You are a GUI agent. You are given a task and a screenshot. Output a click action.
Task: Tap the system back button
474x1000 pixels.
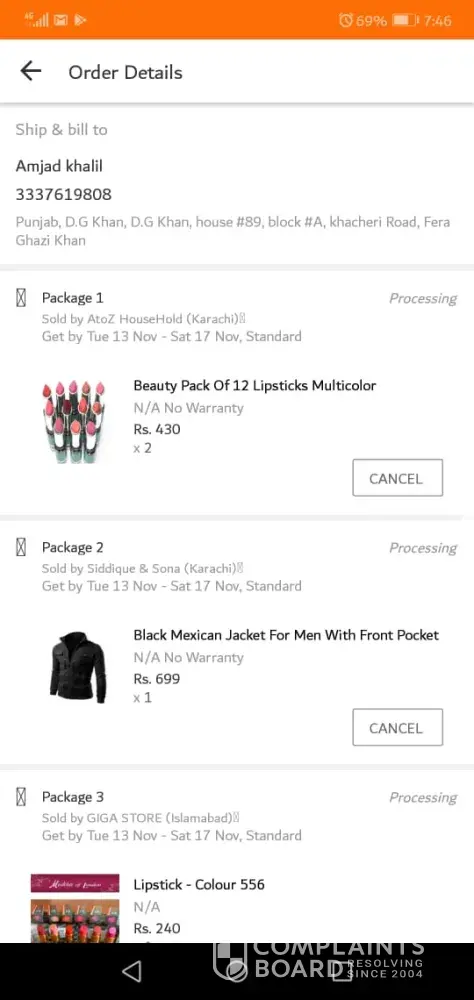(x=131, y=971)
